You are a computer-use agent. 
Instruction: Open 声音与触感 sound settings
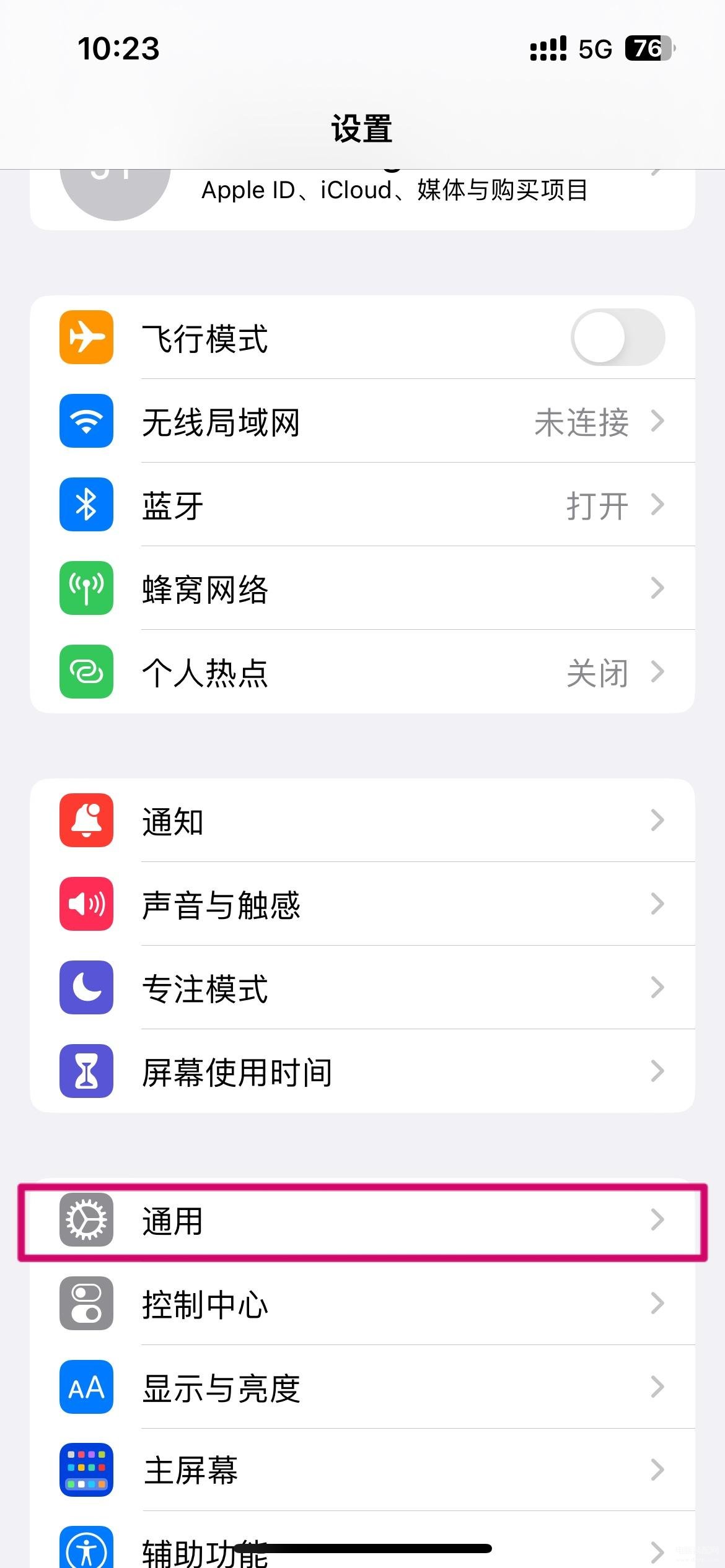[x=362, y=904]
